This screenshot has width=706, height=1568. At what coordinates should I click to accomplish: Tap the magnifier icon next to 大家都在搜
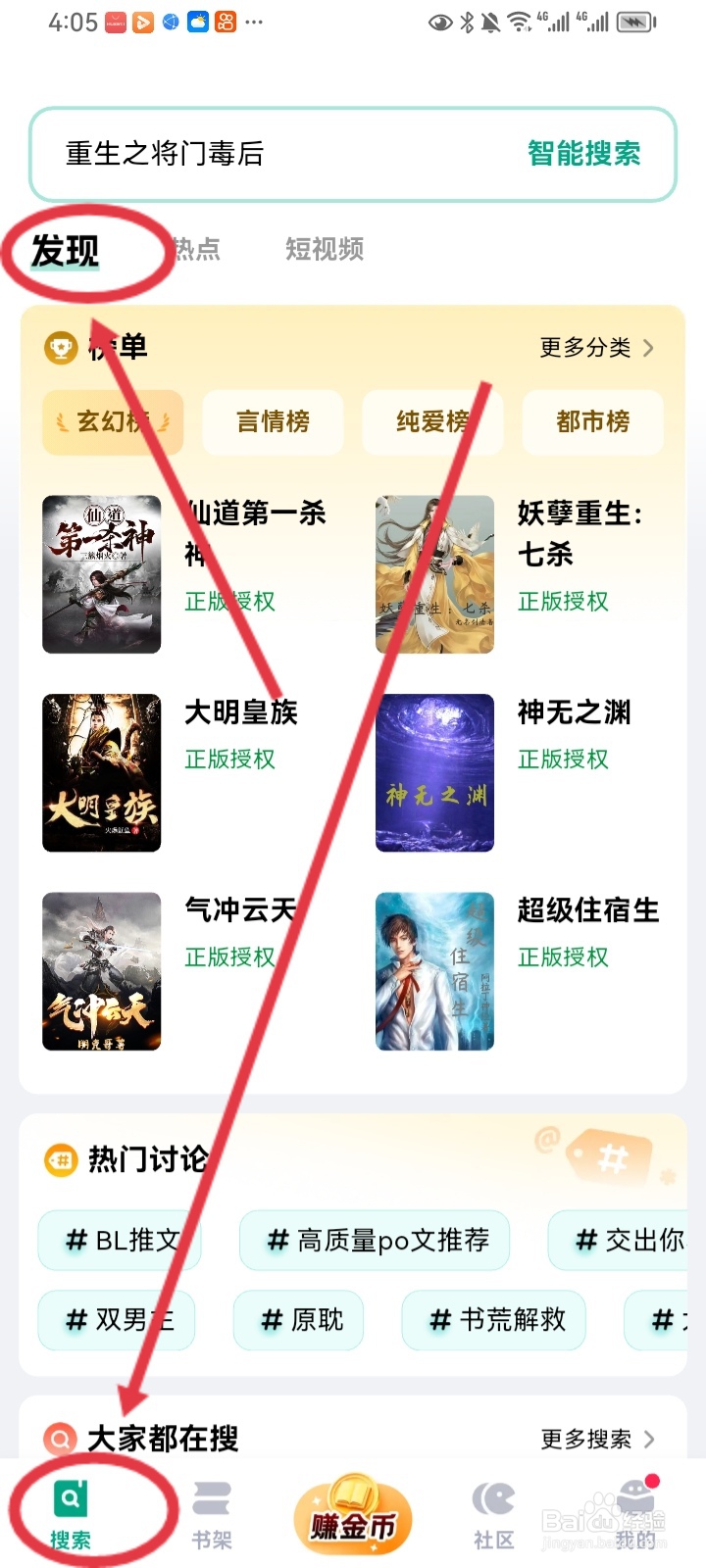click(59, 1438)
